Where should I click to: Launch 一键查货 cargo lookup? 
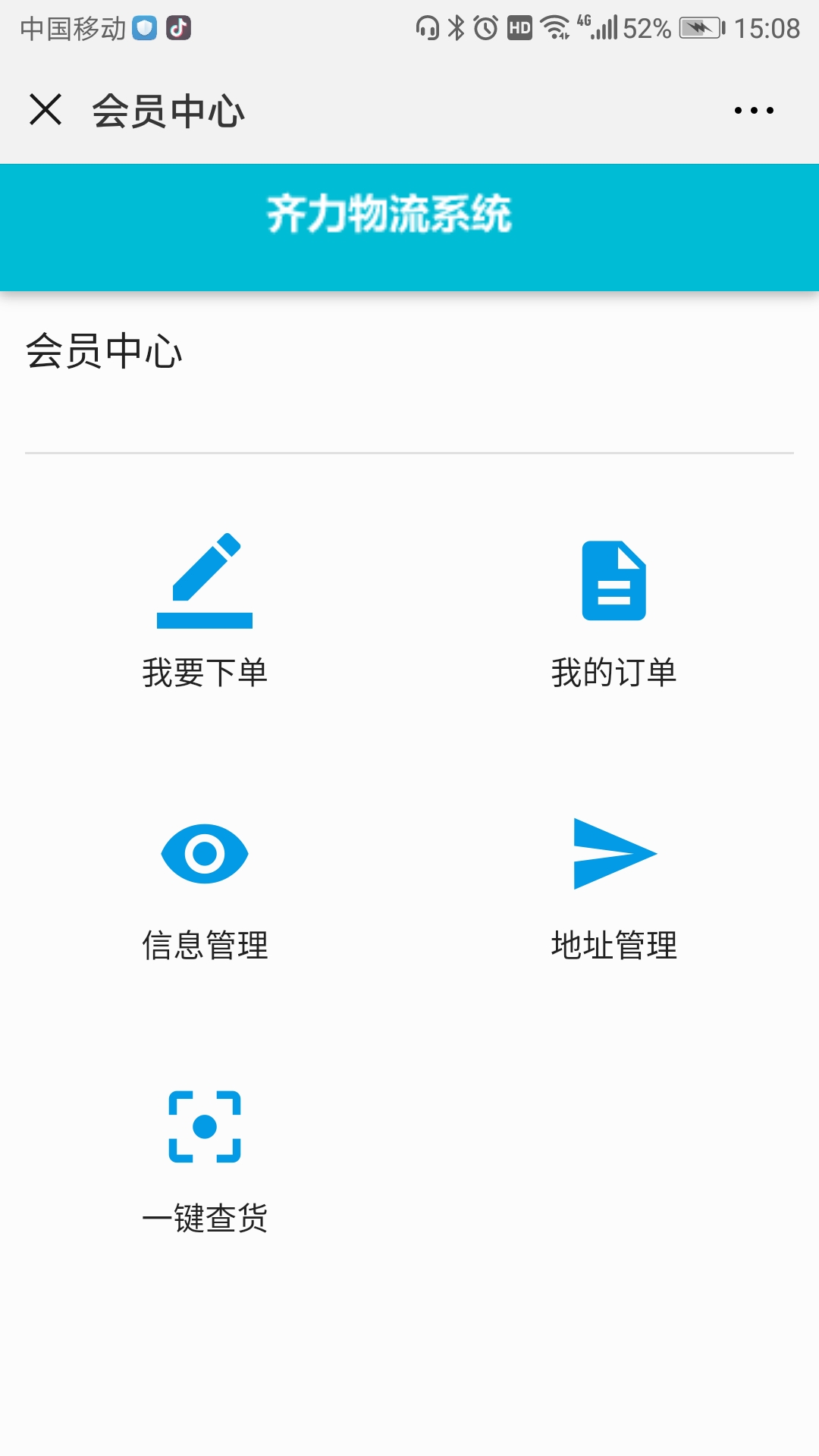point(205,1158)
